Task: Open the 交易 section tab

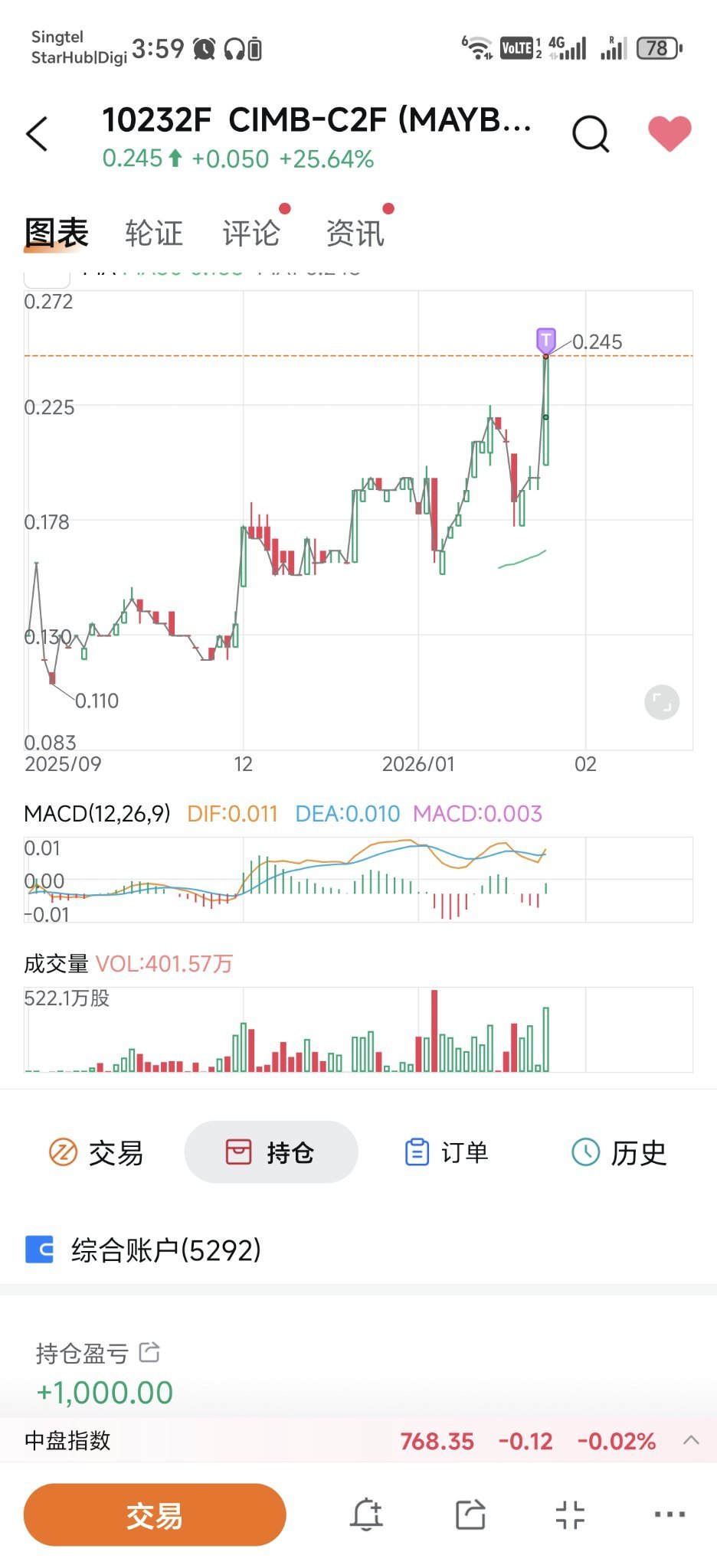Action: click(97, 1152)
